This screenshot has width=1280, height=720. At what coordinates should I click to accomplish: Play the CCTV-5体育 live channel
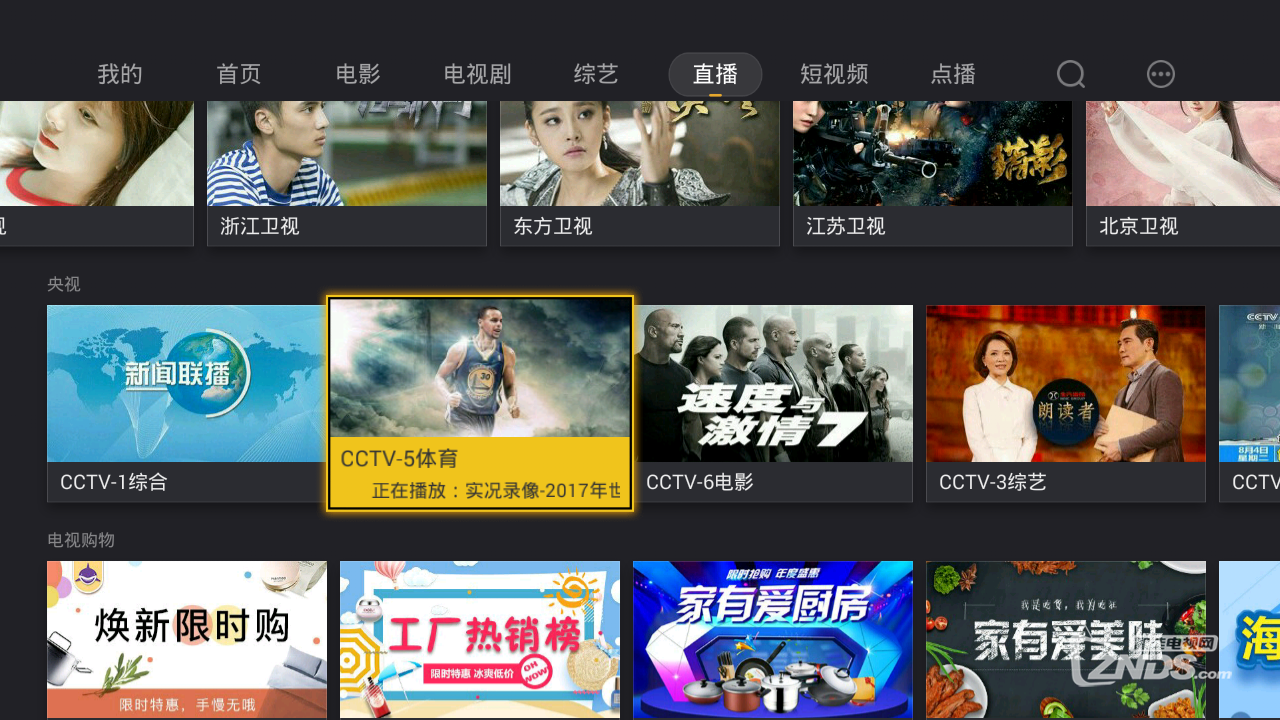click(480, 402)
